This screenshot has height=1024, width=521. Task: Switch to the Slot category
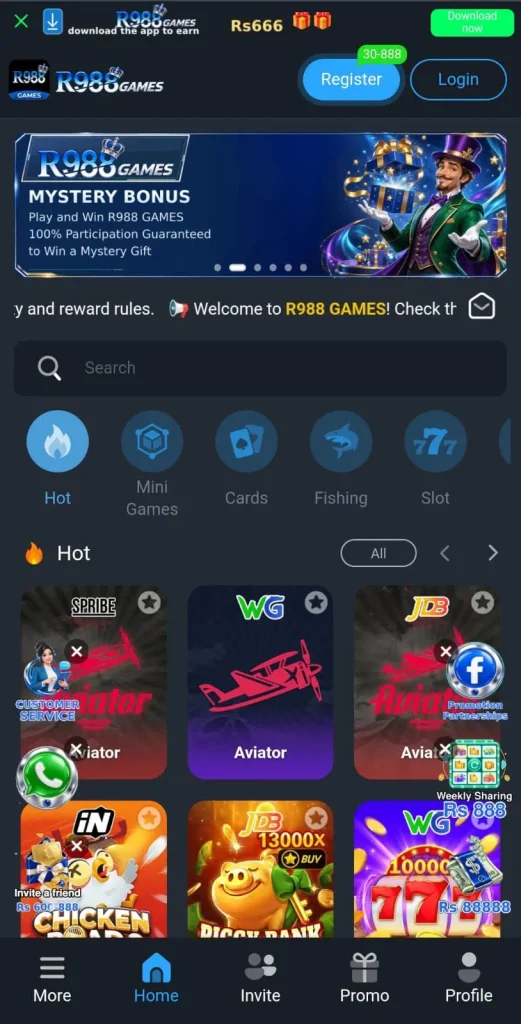point(435,459)
